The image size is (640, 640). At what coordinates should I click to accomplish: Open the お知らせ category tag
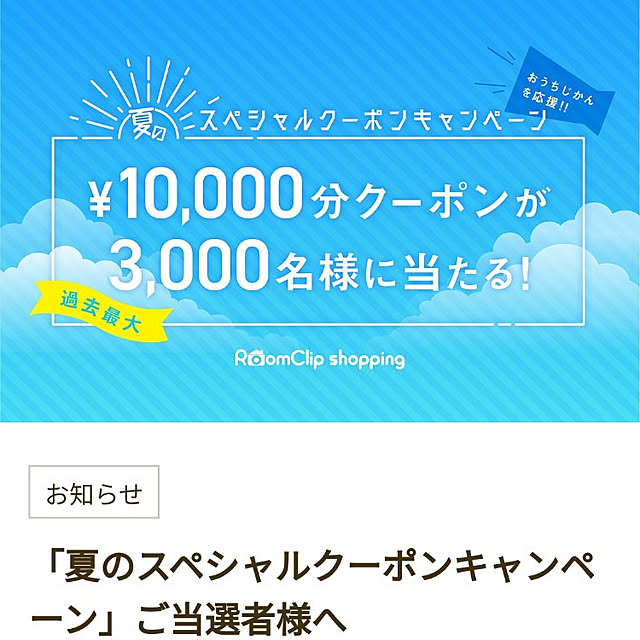(x=94, y=493)
